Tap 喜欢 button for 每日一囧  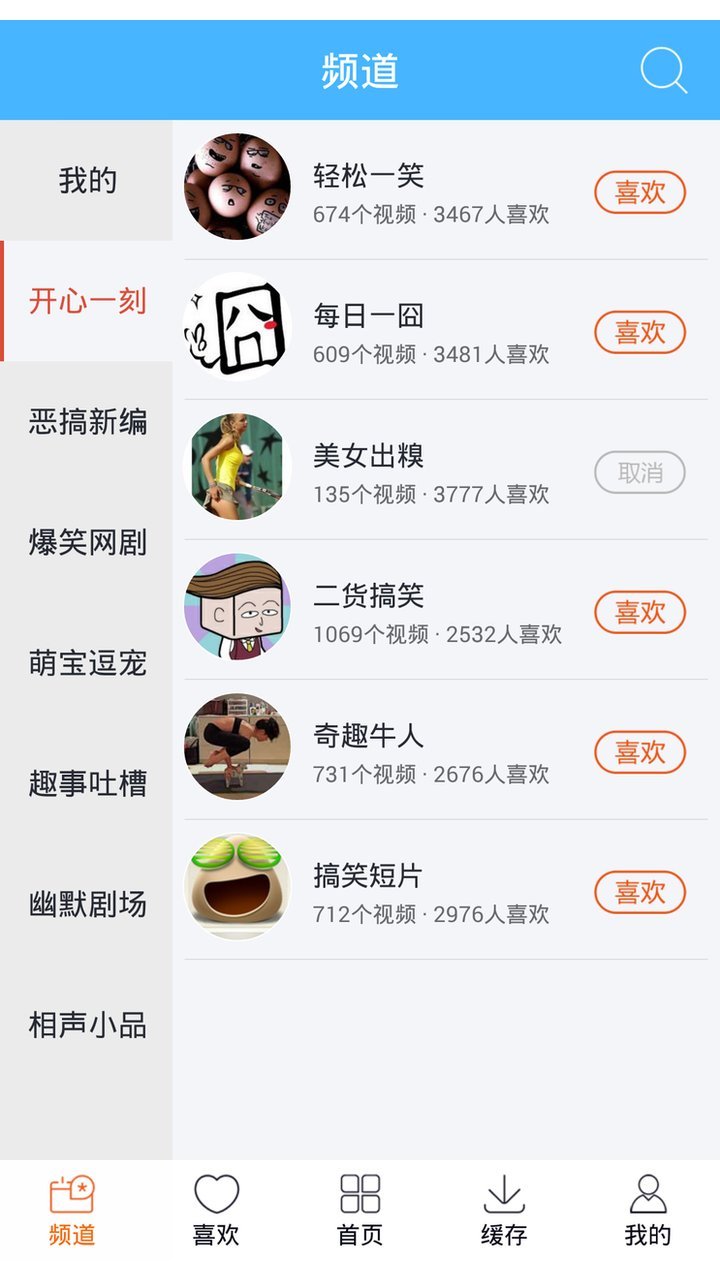(640, 332)
